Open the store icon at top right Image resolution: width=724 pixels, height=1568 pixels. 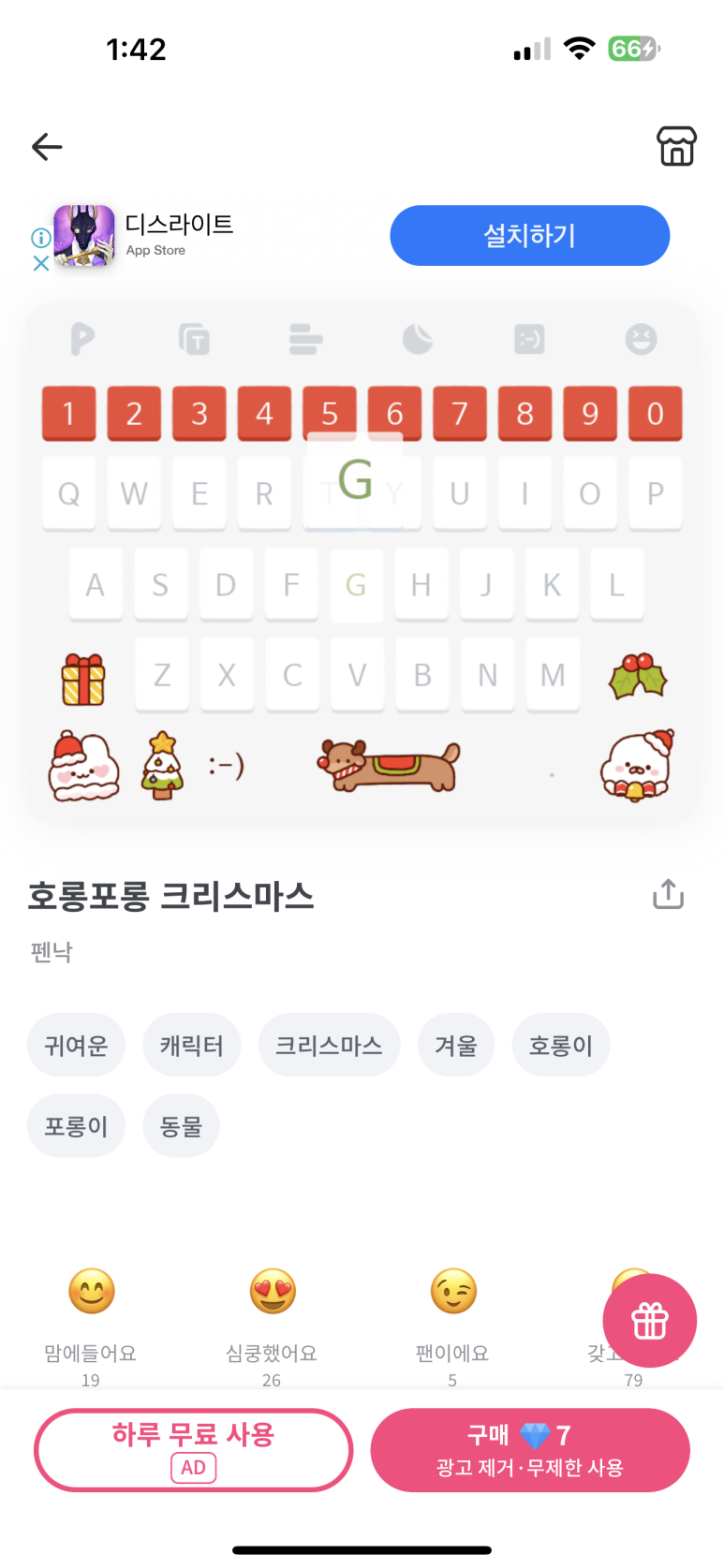pyautogui.click(x=675, y=147)
